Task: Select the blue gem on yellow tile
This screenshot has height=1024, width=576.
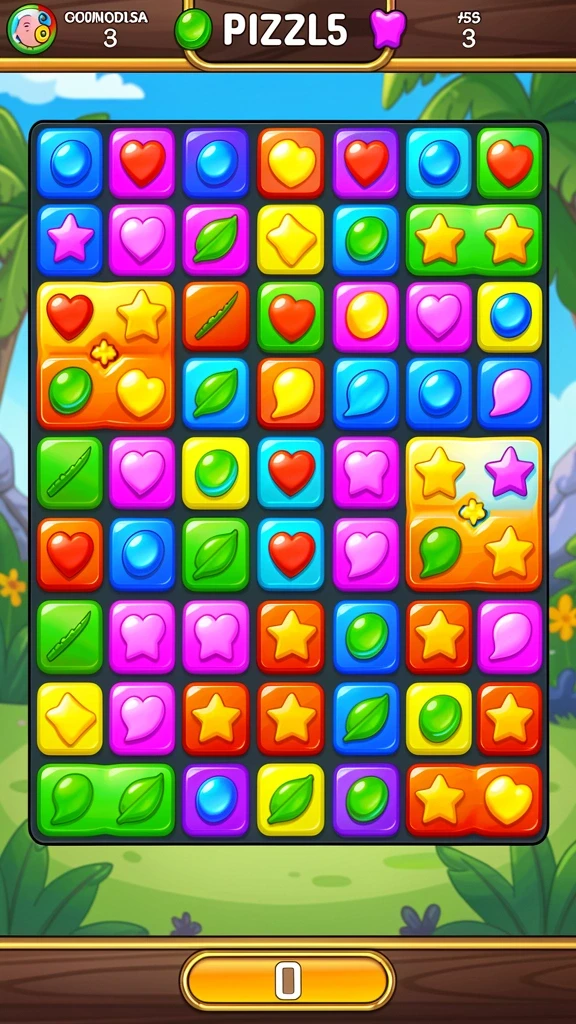Action: click(x=509, y=317)
